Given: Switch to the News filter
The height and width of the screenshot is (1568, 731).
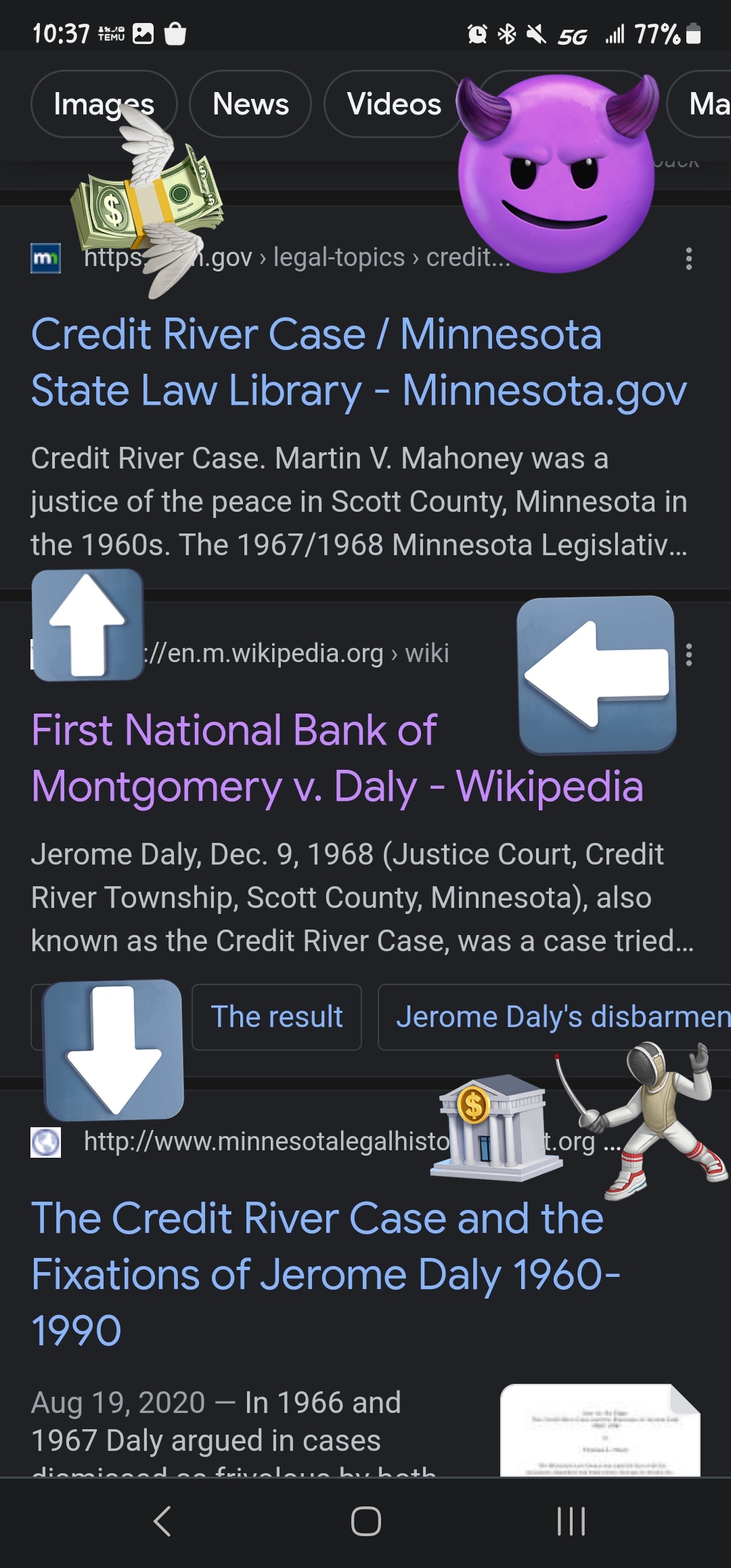Looking at the screenshot, I should click(x=250, y=104).
